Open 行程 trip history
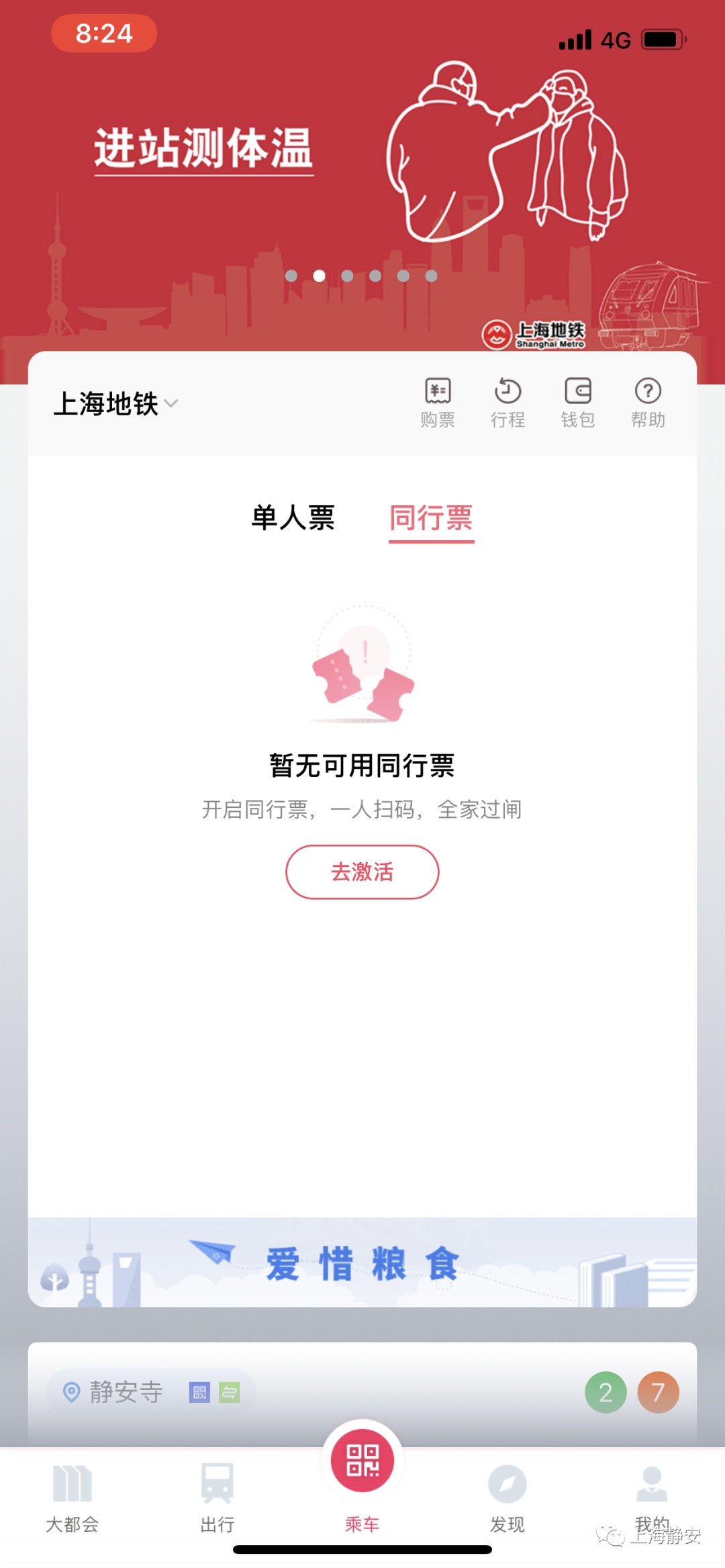Screen dimensions: 725x1568 pyautogui.click(x=507, y=402)
